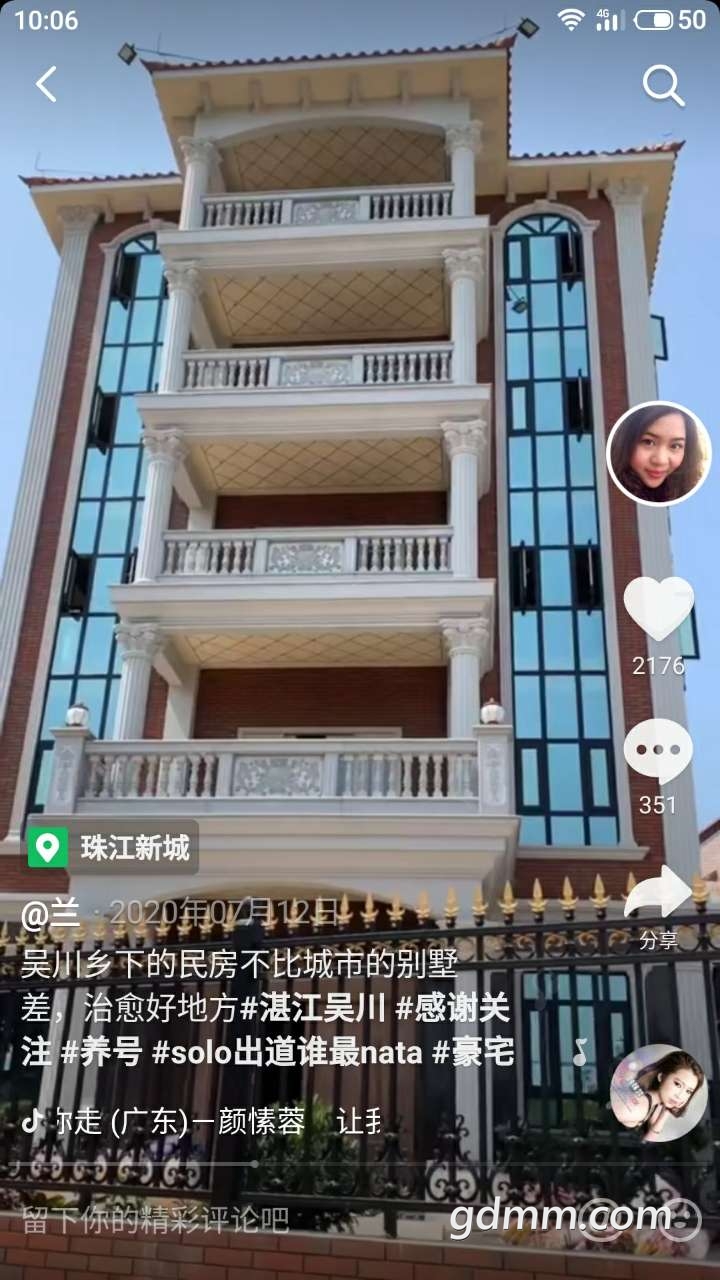
Task: Open the scrolling song title by 颜愫蓉
Action: (200, 1122)
